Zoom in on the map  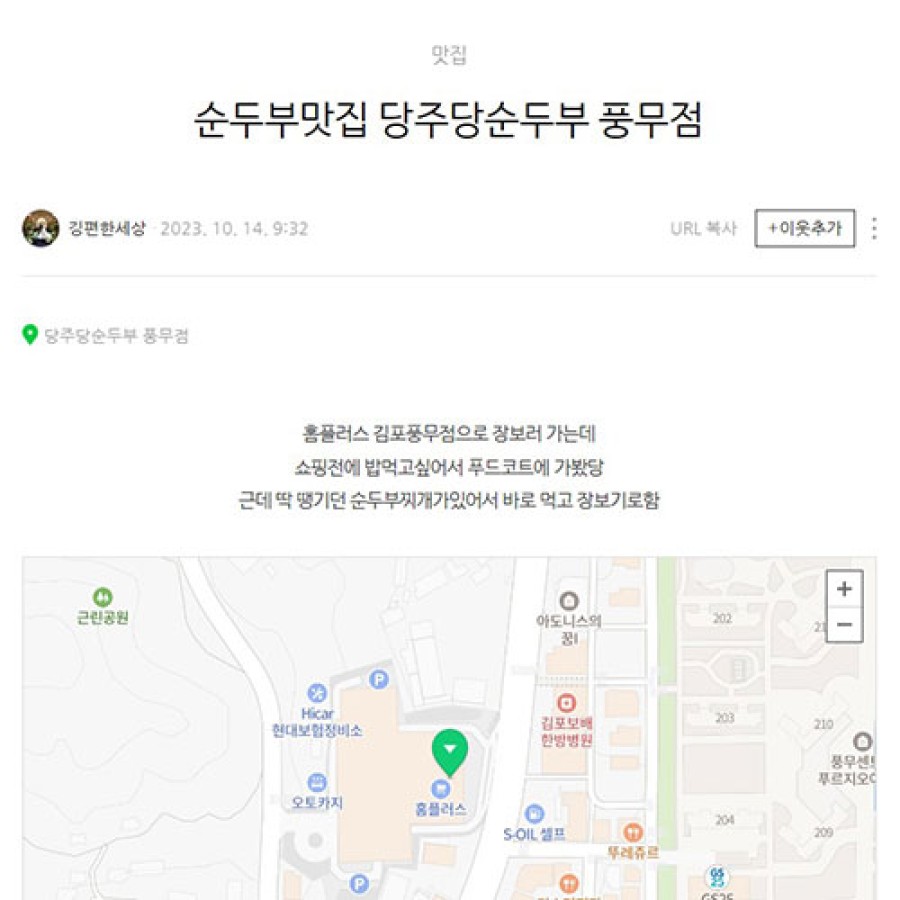[x=844, y=589]
